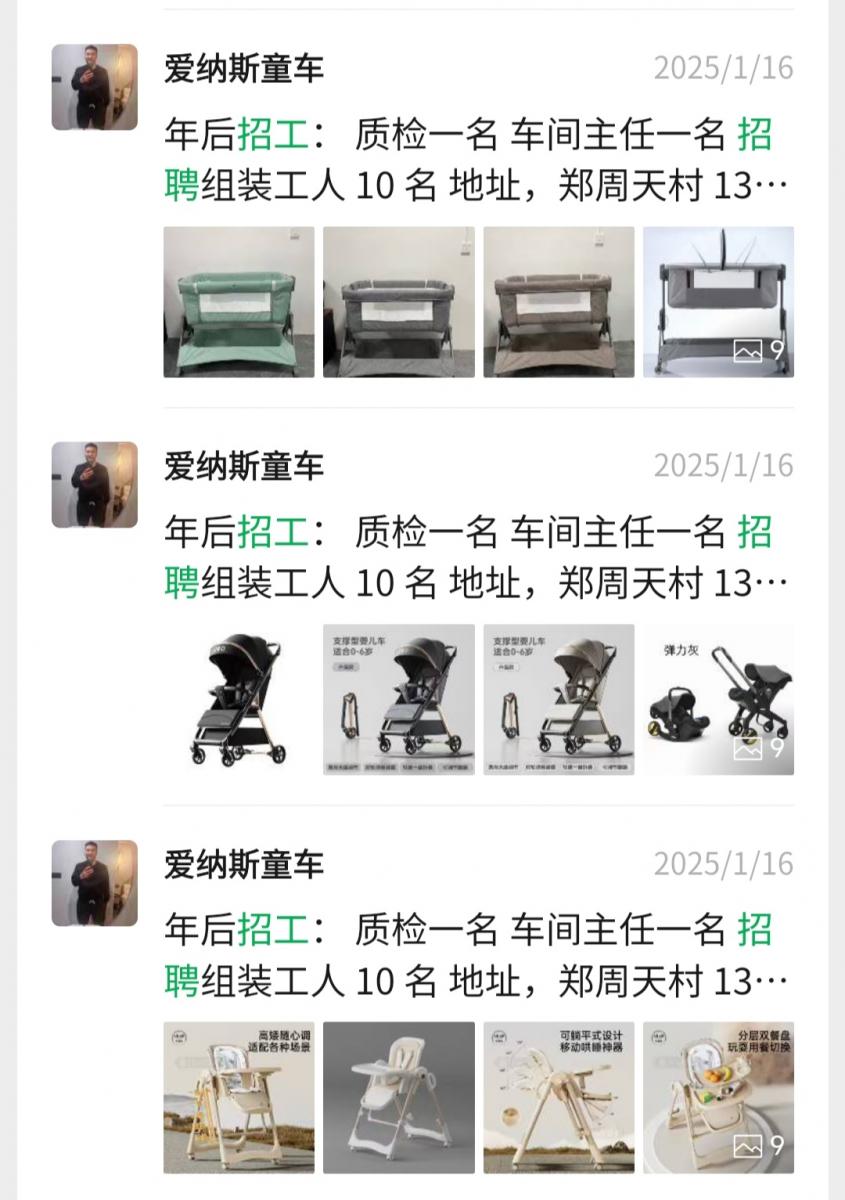Open the 高矮随心调 high chair picture
Image resolution: width=845 pixels, height=1200 pixels.
pos(239,1097)
